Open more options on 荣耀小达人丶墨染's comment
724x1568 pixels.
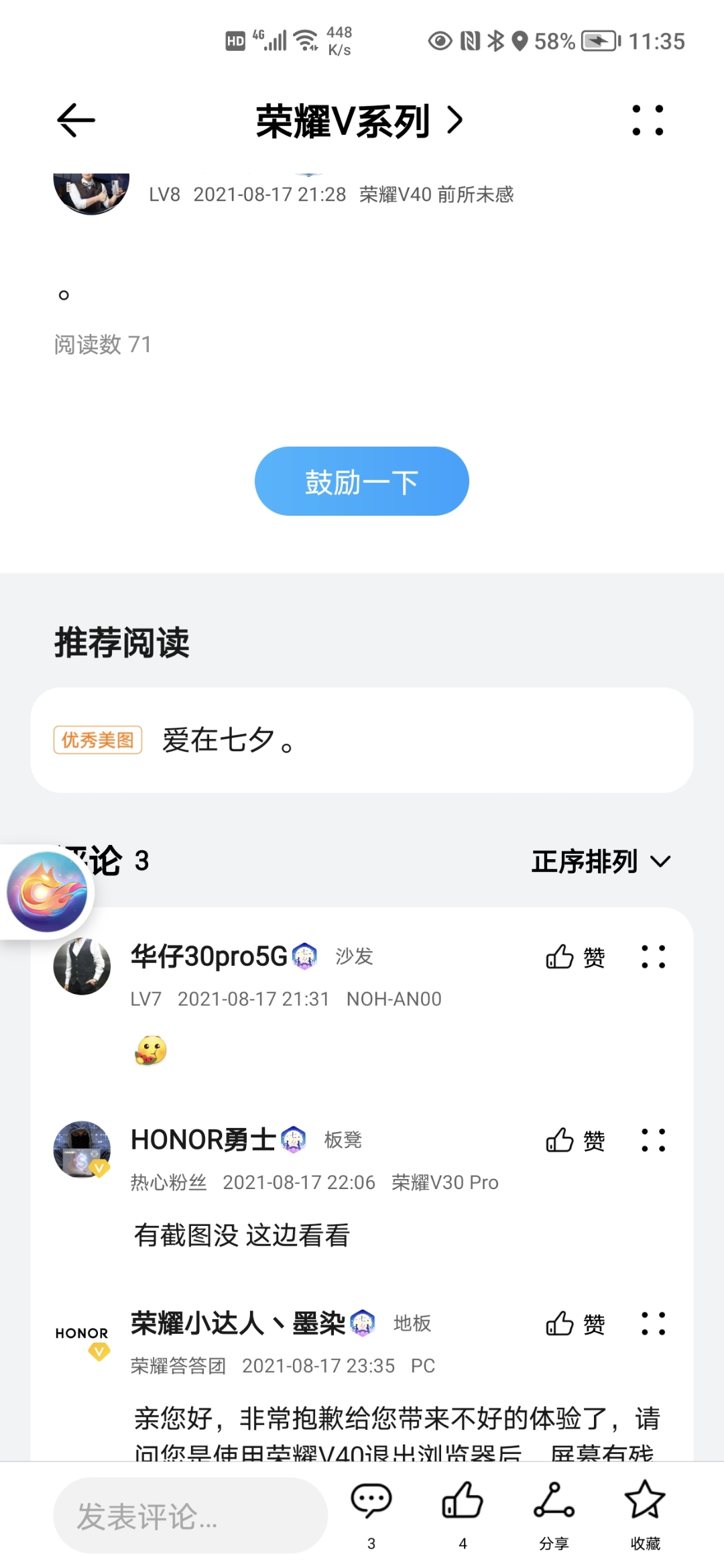coord(653,1324)
